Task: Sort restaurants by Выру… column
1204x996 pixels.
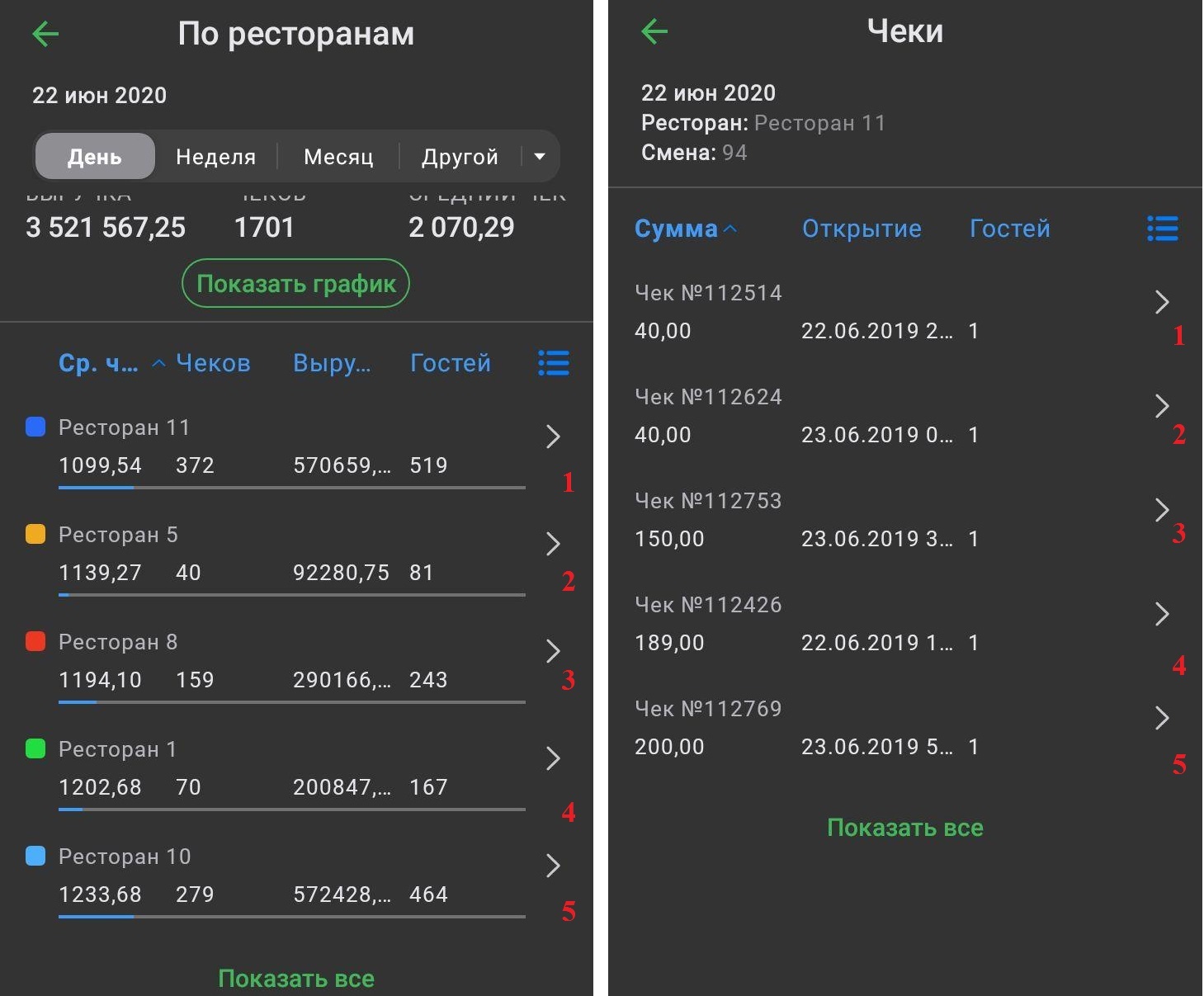Action: pyautogui.click(x=332, y=363)
